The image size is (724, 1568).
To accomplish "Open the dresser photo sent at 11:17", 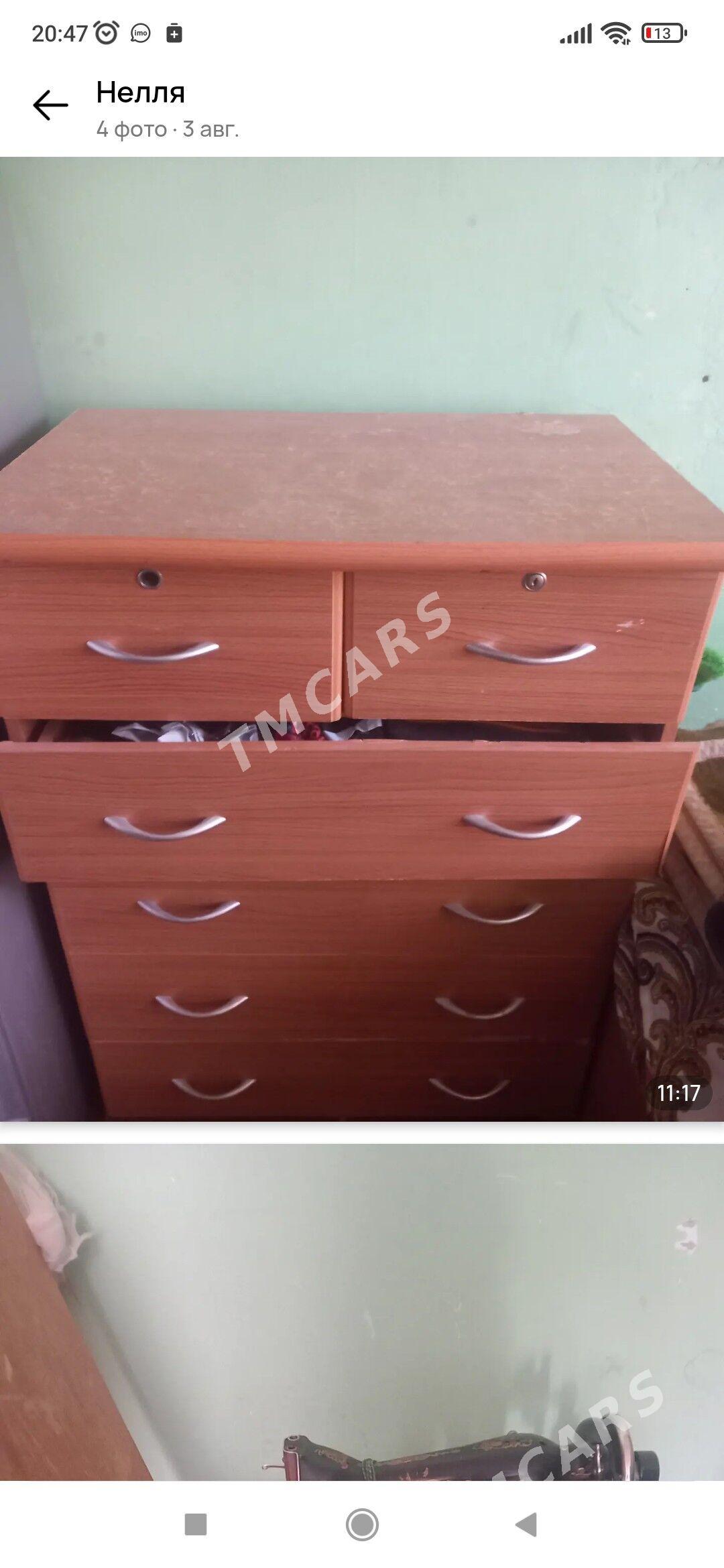I will 362,639.
